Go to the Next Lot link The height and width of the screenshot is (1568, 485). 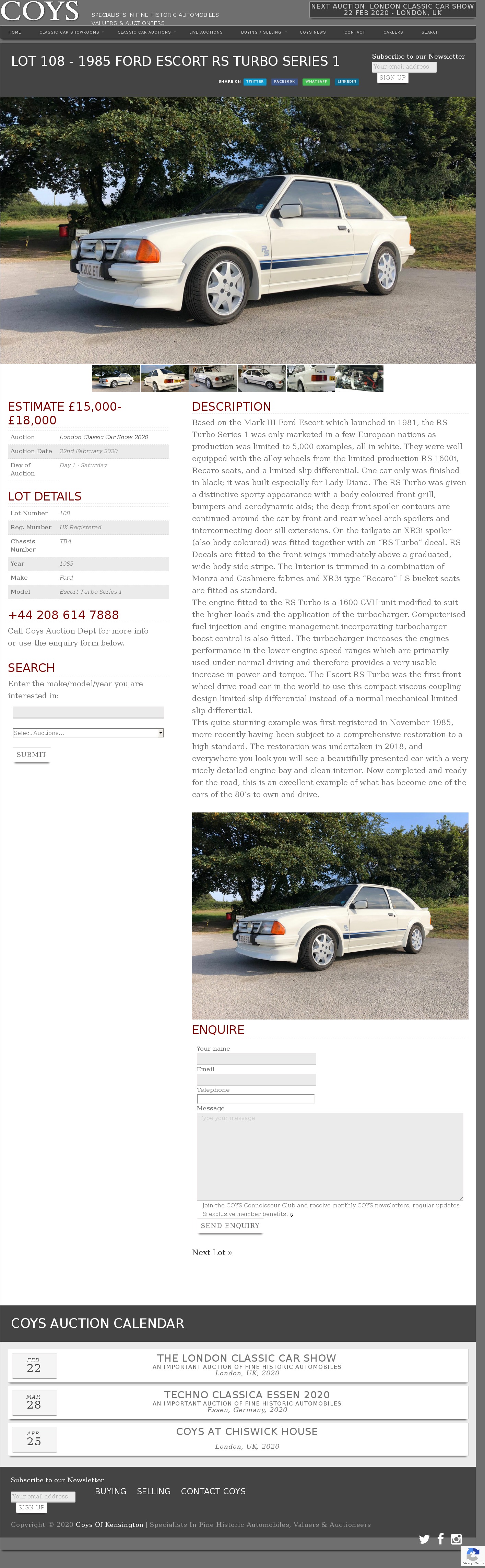(211, 1252)
